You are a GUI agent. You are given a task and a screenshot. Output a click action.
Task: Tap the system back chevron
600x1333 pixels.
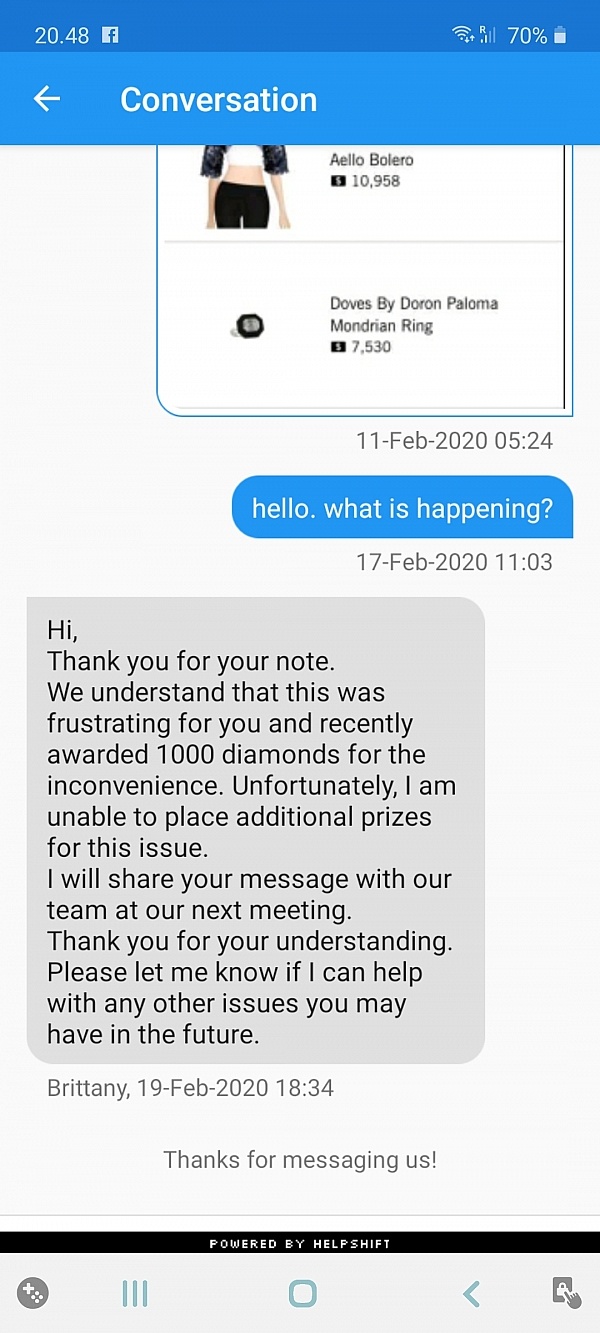click(x=471, y=1293)
